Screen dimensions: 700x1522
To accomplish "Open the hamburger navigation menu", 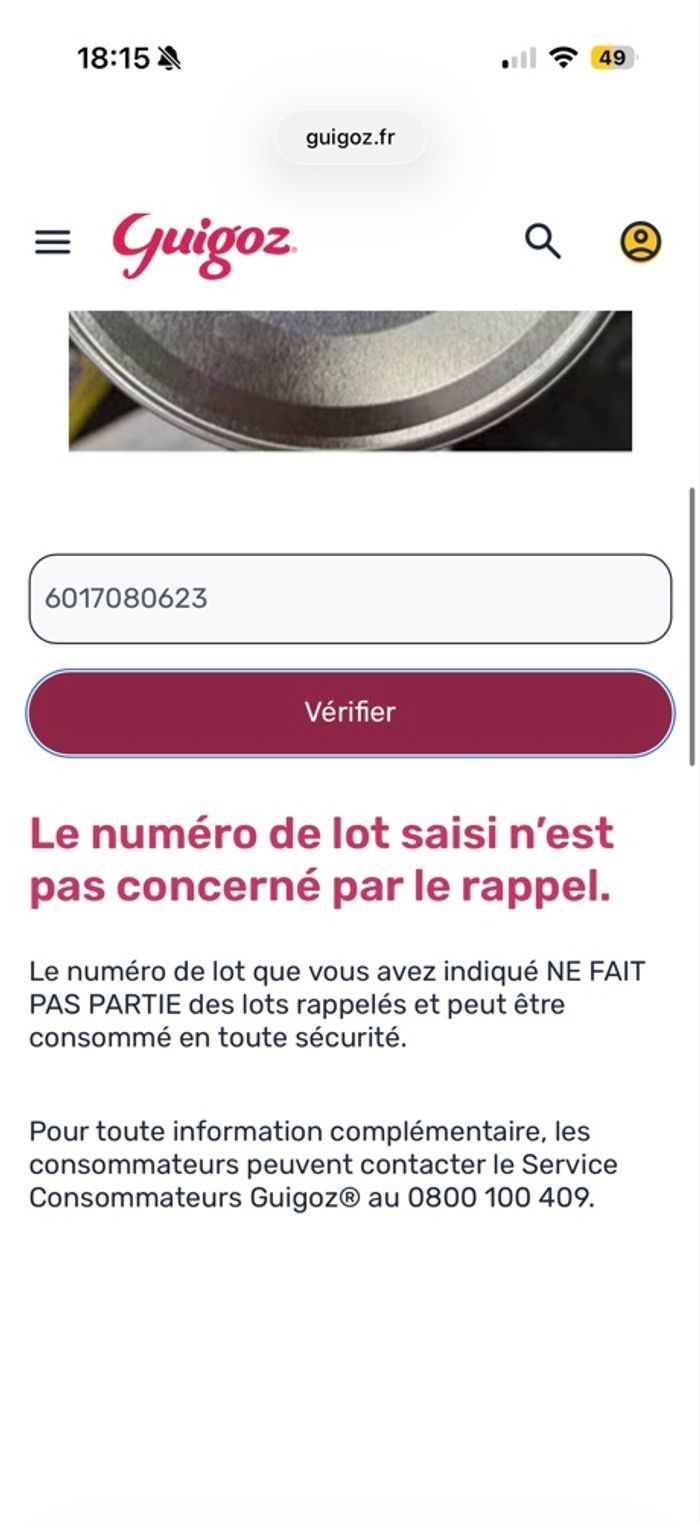I will click(53, 242).
